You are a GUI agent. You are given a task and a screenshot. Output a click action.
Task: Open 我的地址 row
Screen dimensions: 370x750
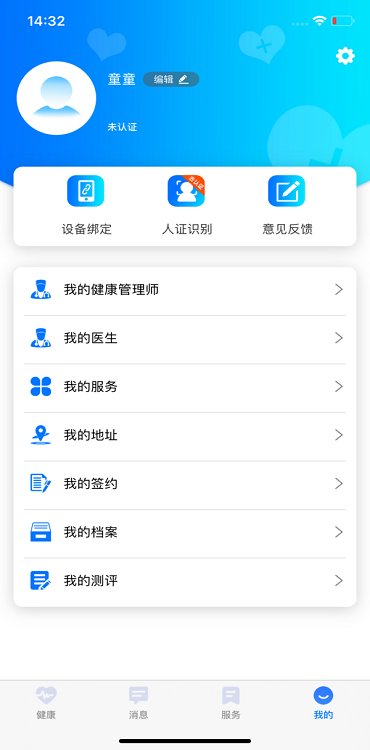pyautogui.click(x=185, y=435)
